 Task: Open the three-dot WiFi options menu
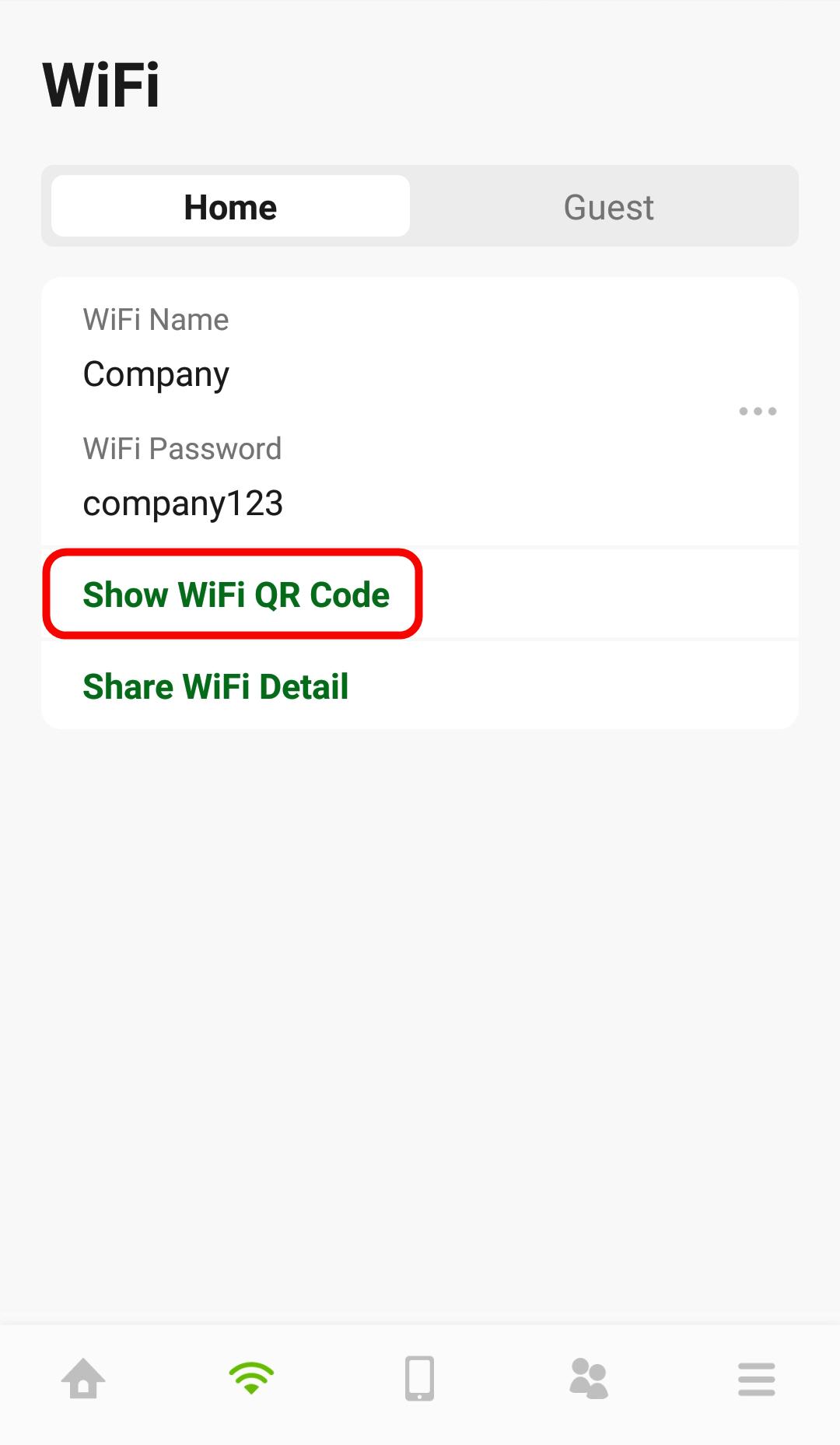[758, 411]
